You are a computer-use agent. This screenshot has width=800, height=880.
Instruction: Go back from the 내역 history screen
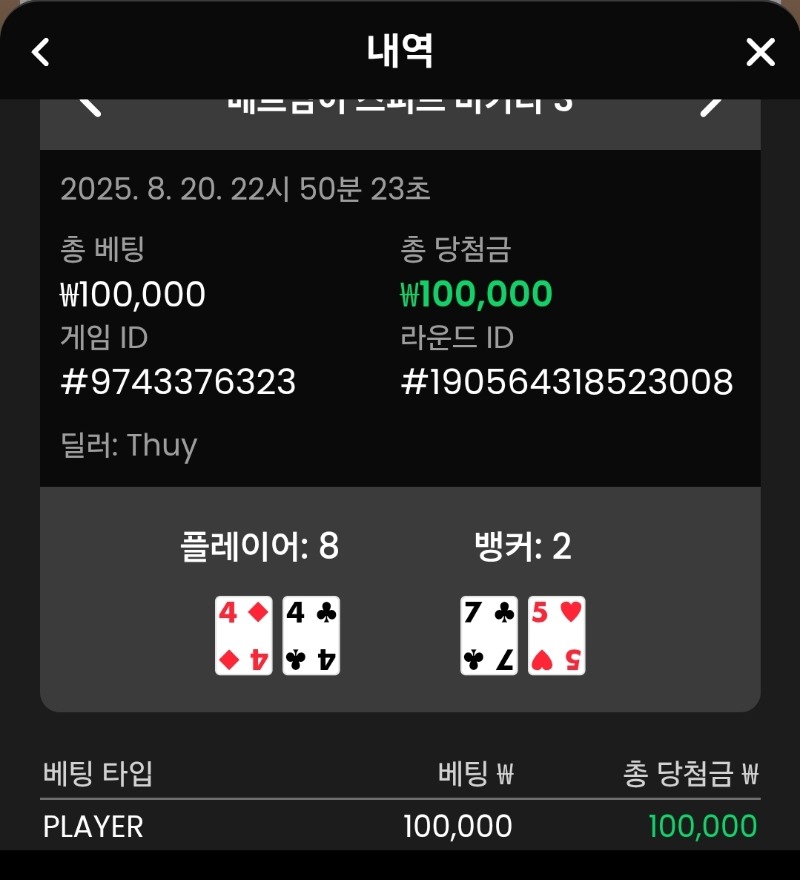point(41,52)
